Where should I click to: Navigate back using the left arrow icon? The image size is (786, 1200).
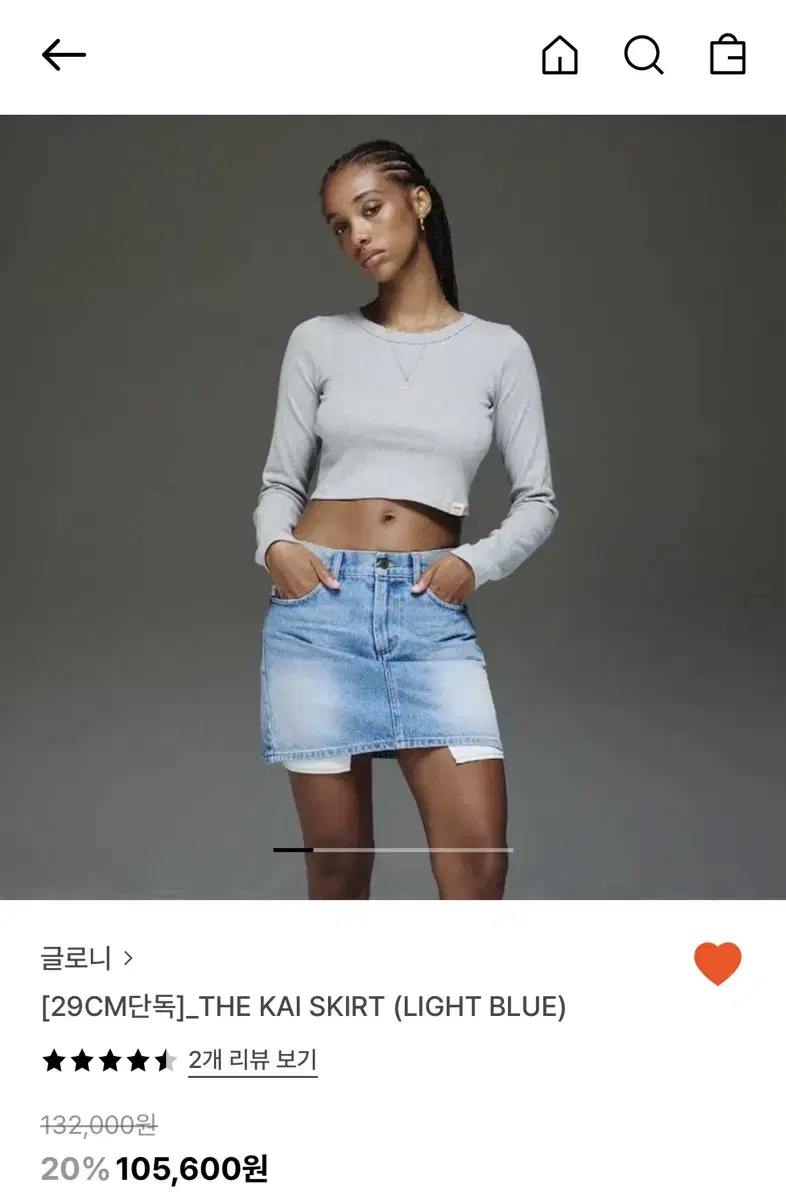62,55
